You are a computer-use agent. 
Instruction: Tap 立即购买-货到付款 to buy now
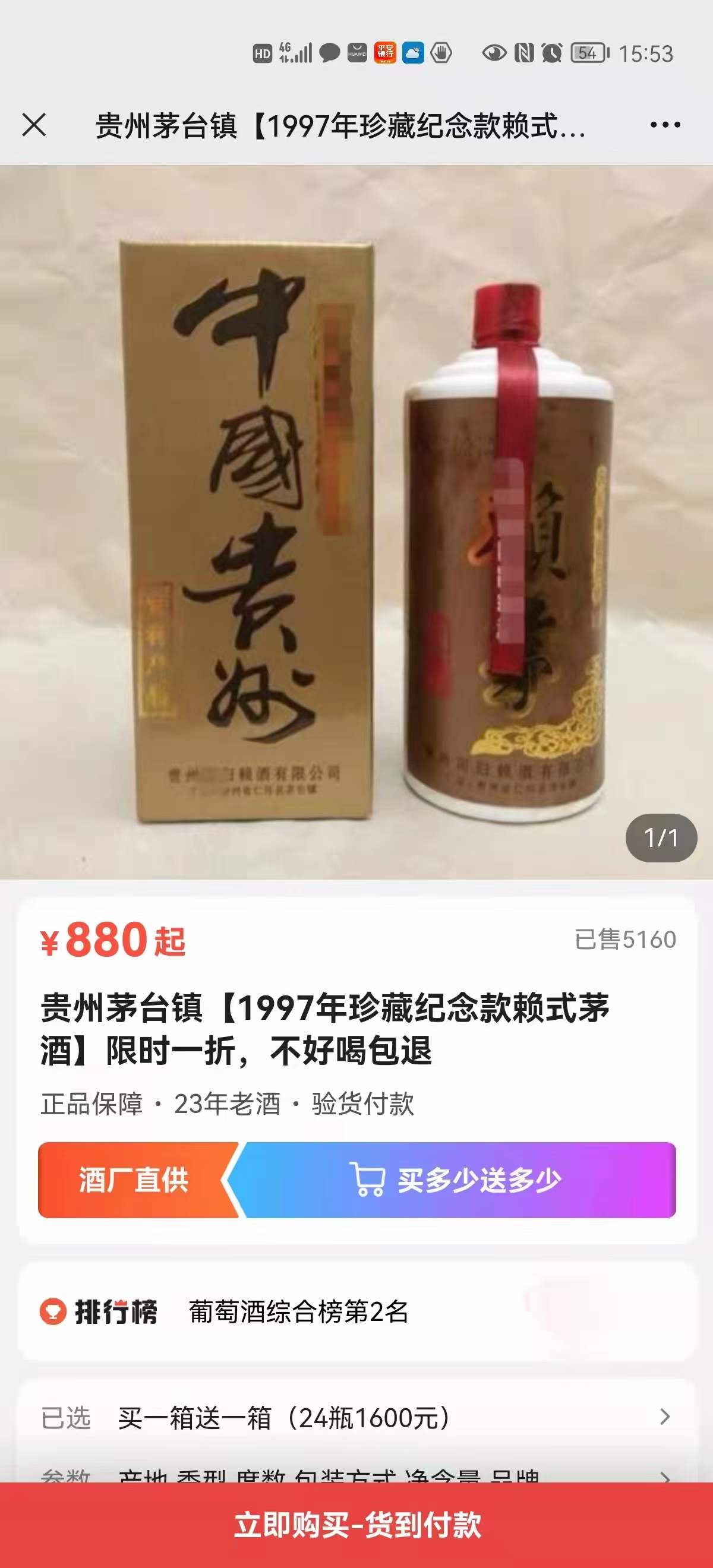click(x=356, y=1525)
